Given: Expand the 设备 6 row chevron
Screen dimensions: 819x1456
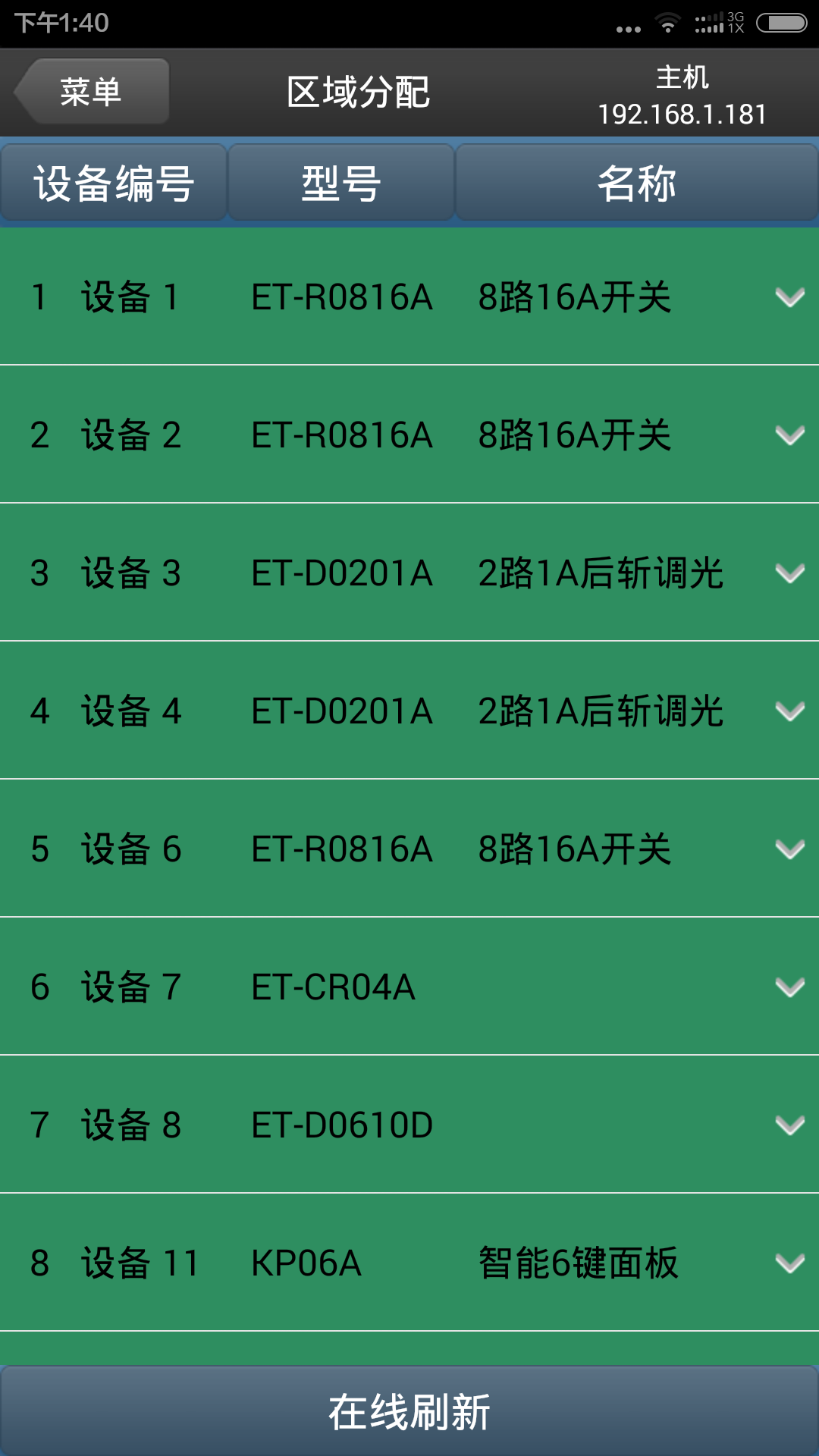Looking at the screenshot, I should pos(790,849).
